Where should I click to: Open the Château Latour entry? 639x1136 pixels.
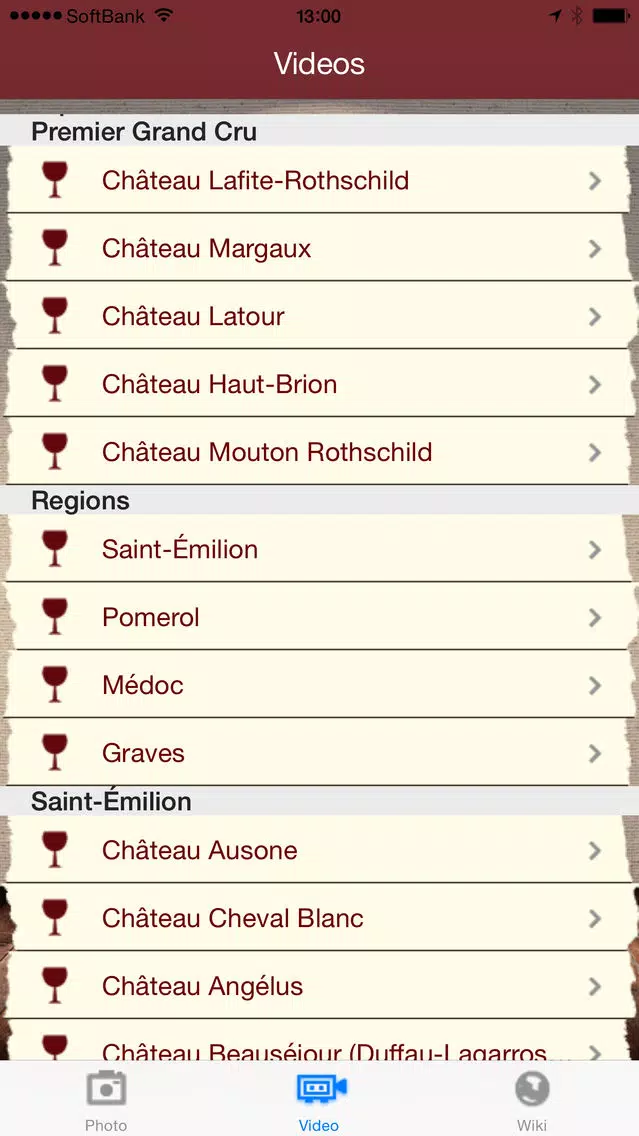click(319, 316)
